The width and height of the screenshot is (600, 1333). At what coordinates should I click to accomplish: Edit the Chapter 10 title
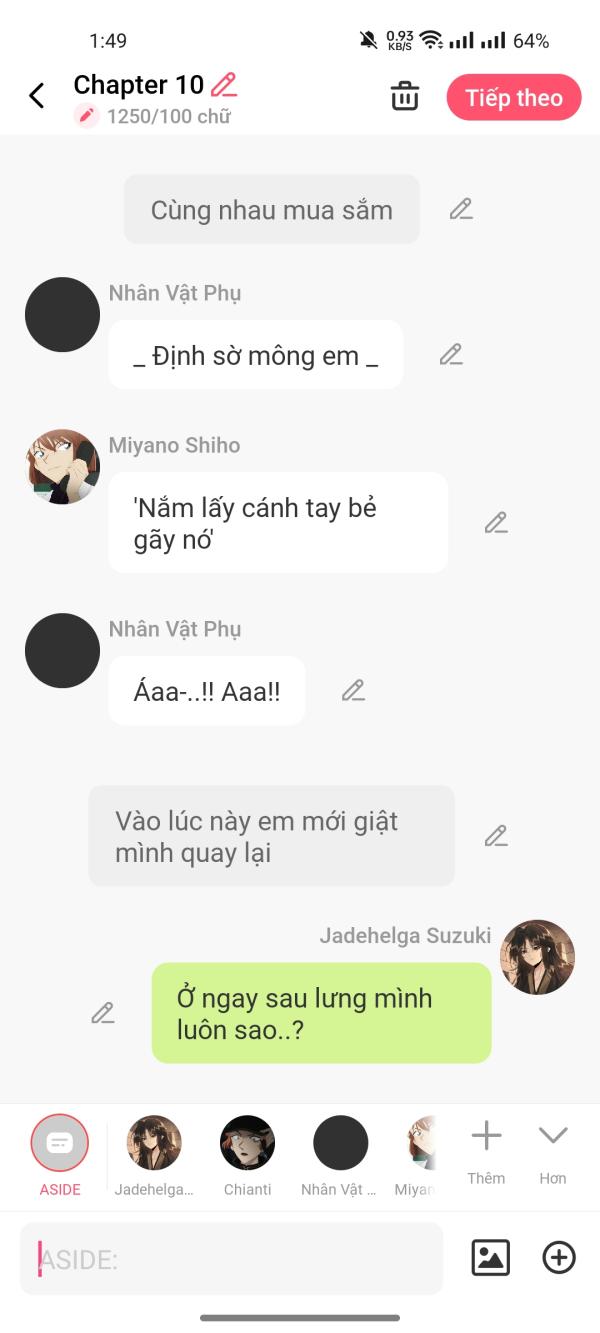click(x=224, y=85)
